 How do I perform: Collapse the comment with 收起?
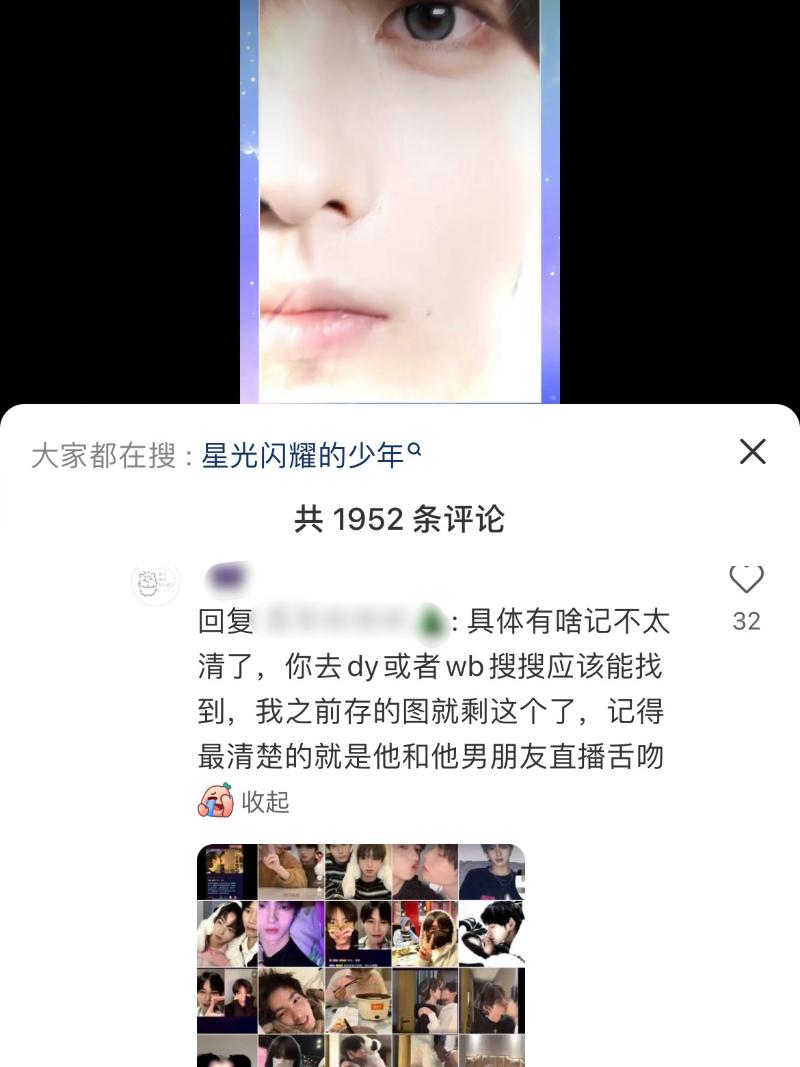(266, 802)
